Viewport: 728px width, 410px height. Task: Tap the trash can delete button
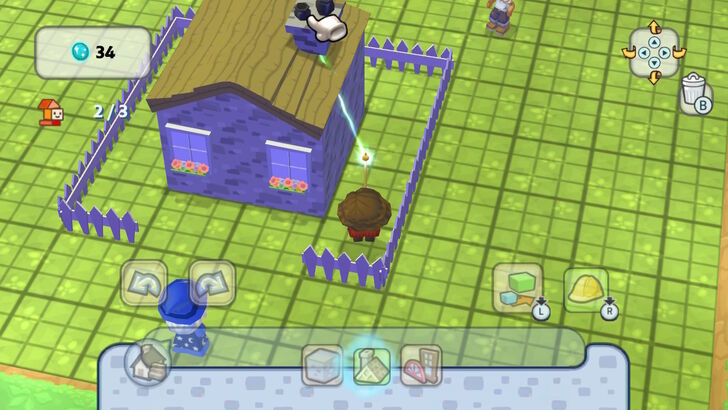pos(695,92)
